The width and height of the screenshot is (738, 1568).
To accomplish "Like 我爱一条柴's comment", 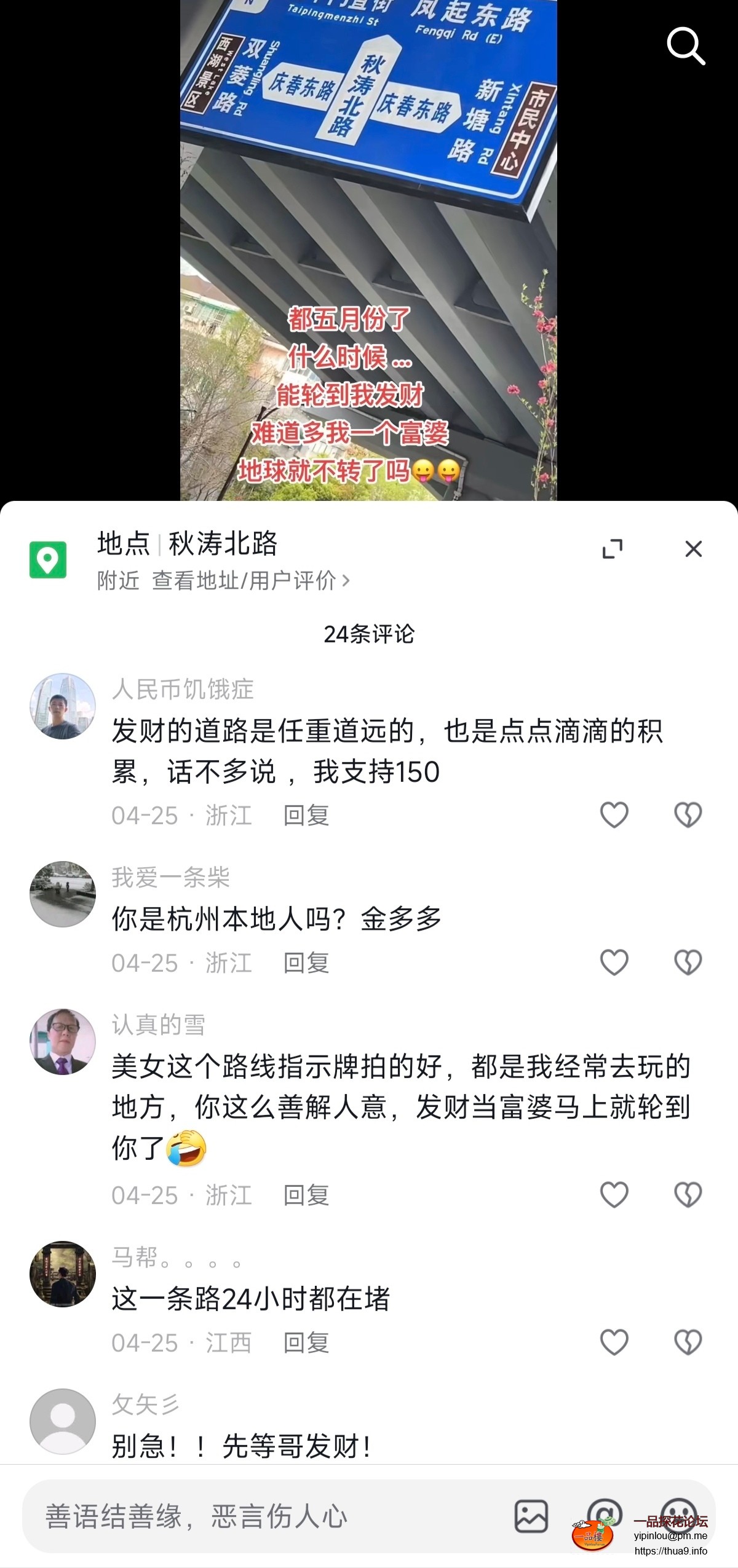I will pyautogui.click(x=614, y=962).
